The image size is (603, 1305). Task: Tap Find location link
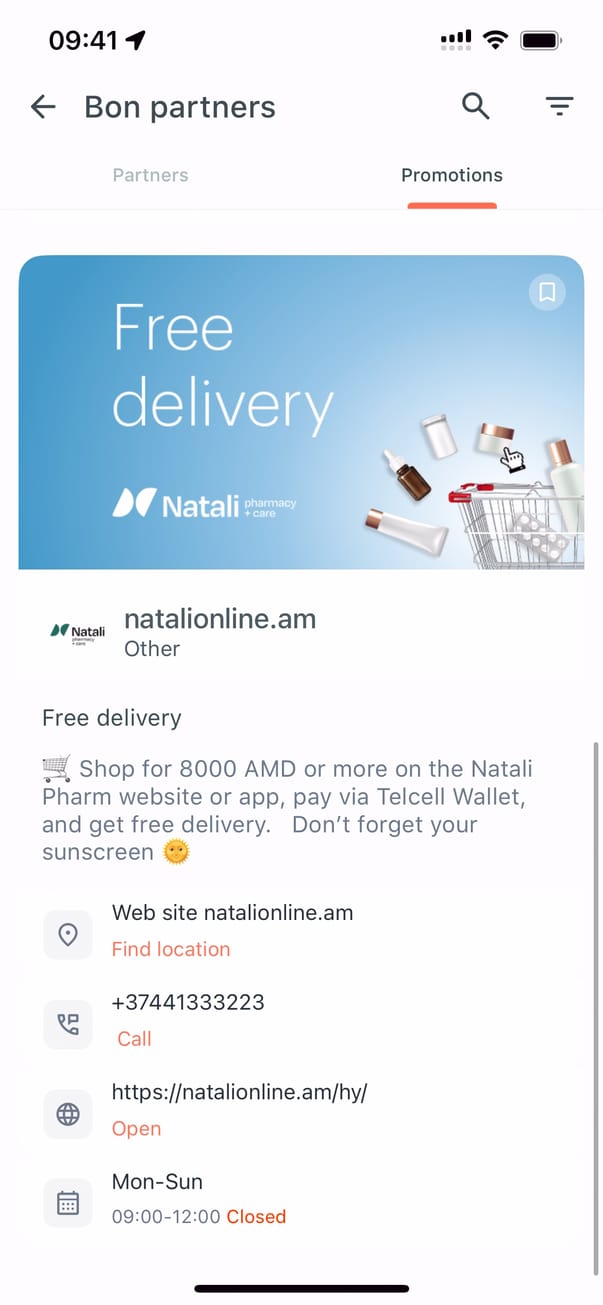(x=171, y=949)
